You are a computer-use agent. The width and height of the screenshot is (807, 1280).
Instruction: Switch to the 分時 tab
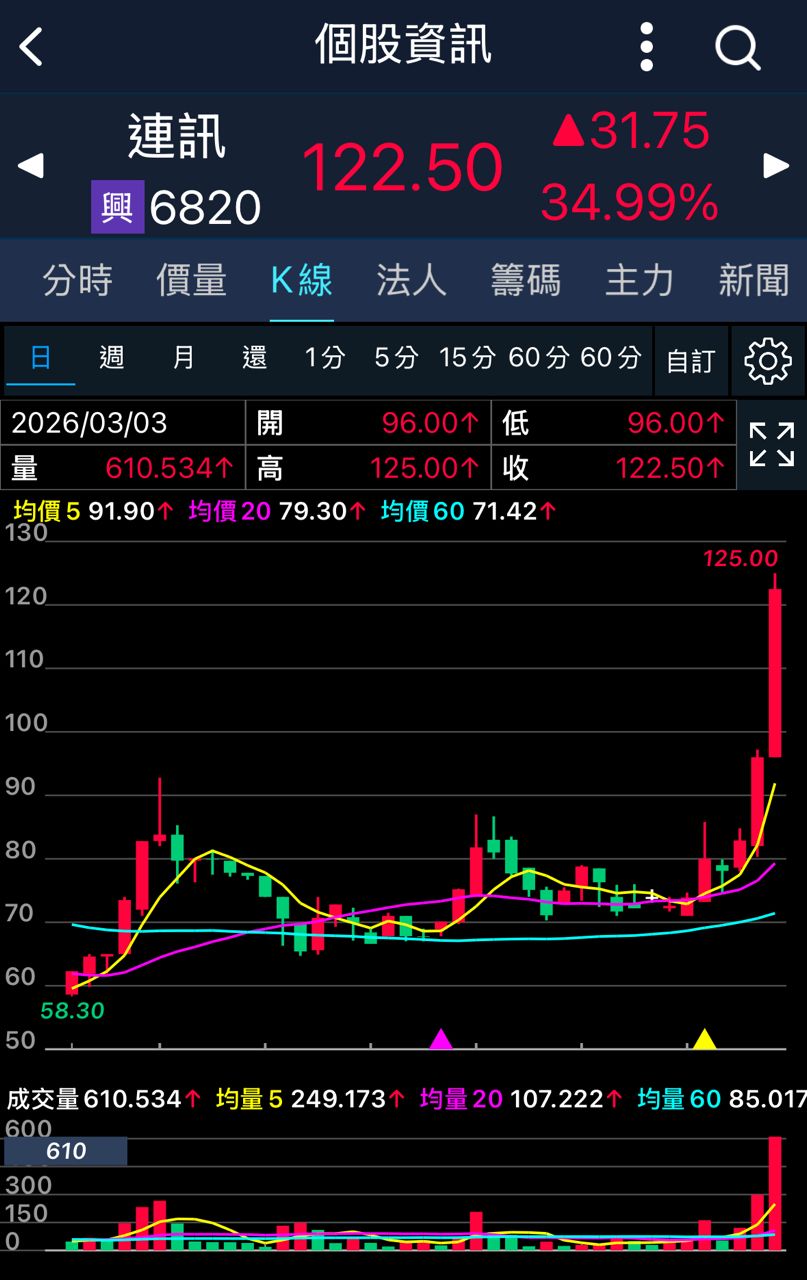coord(77,281)
